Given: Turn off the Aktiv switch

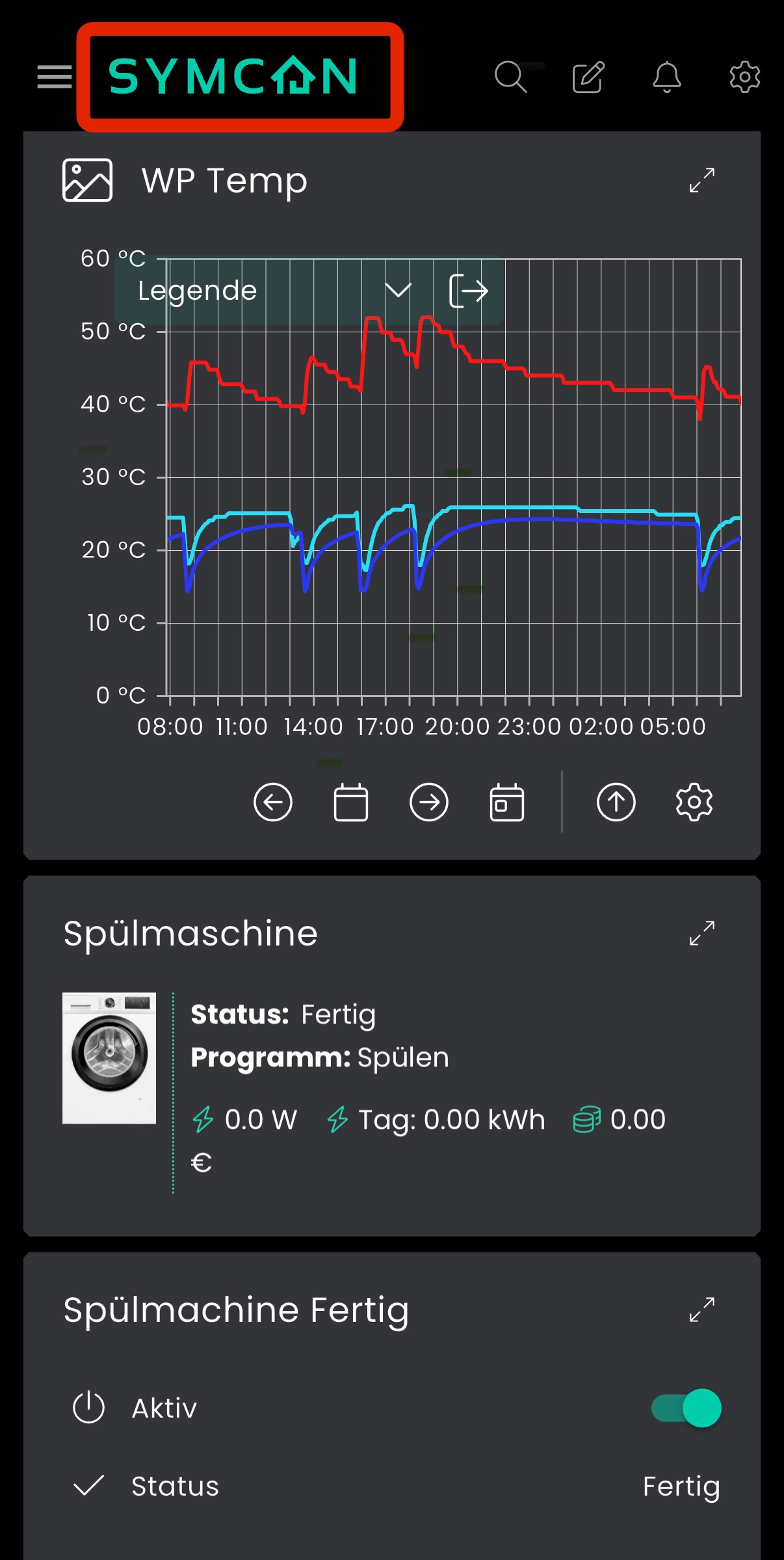Looking at the screenshot, I should (686, 1408).
